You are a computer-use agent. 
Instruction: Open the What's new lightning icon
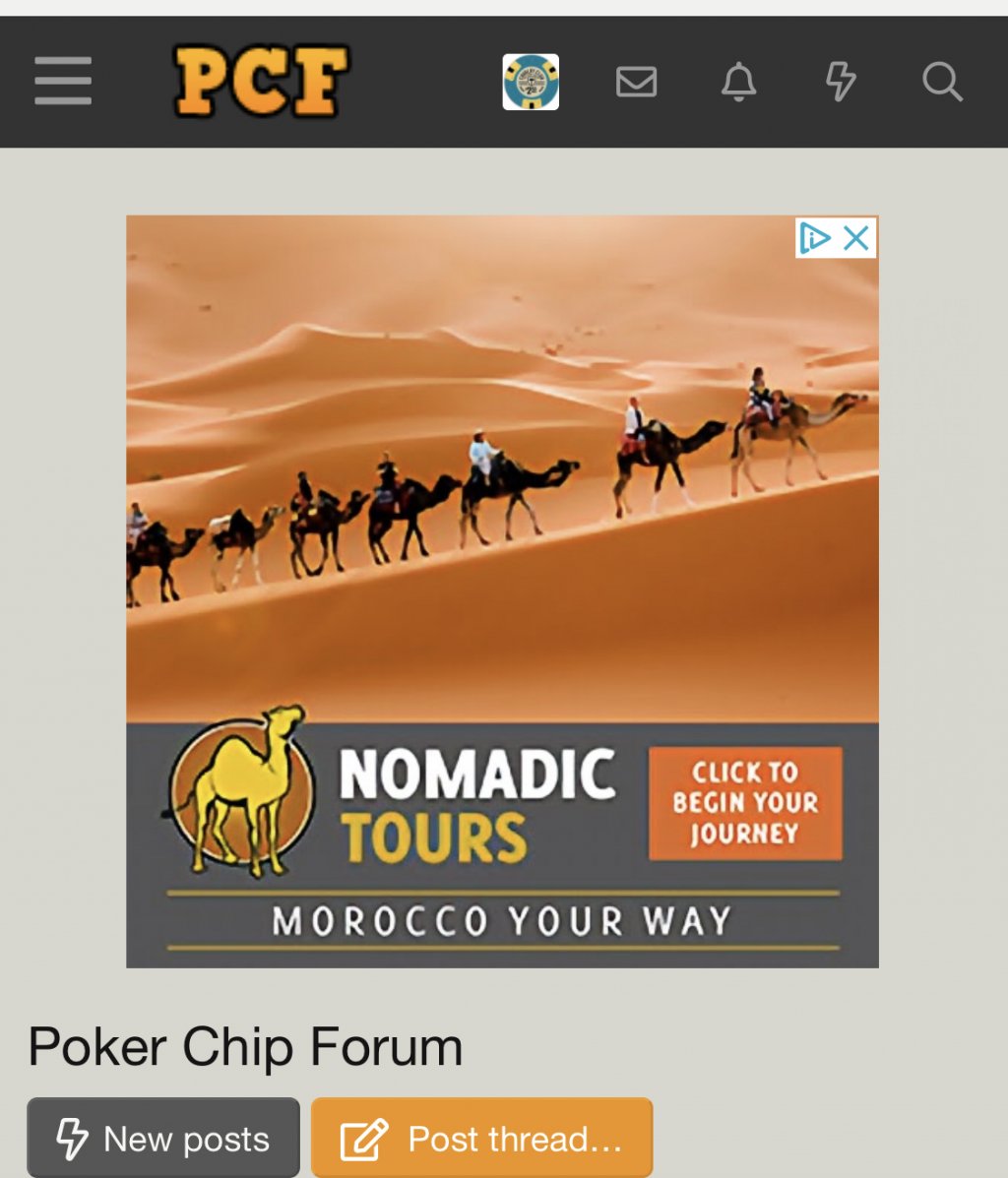click(840, 82)
